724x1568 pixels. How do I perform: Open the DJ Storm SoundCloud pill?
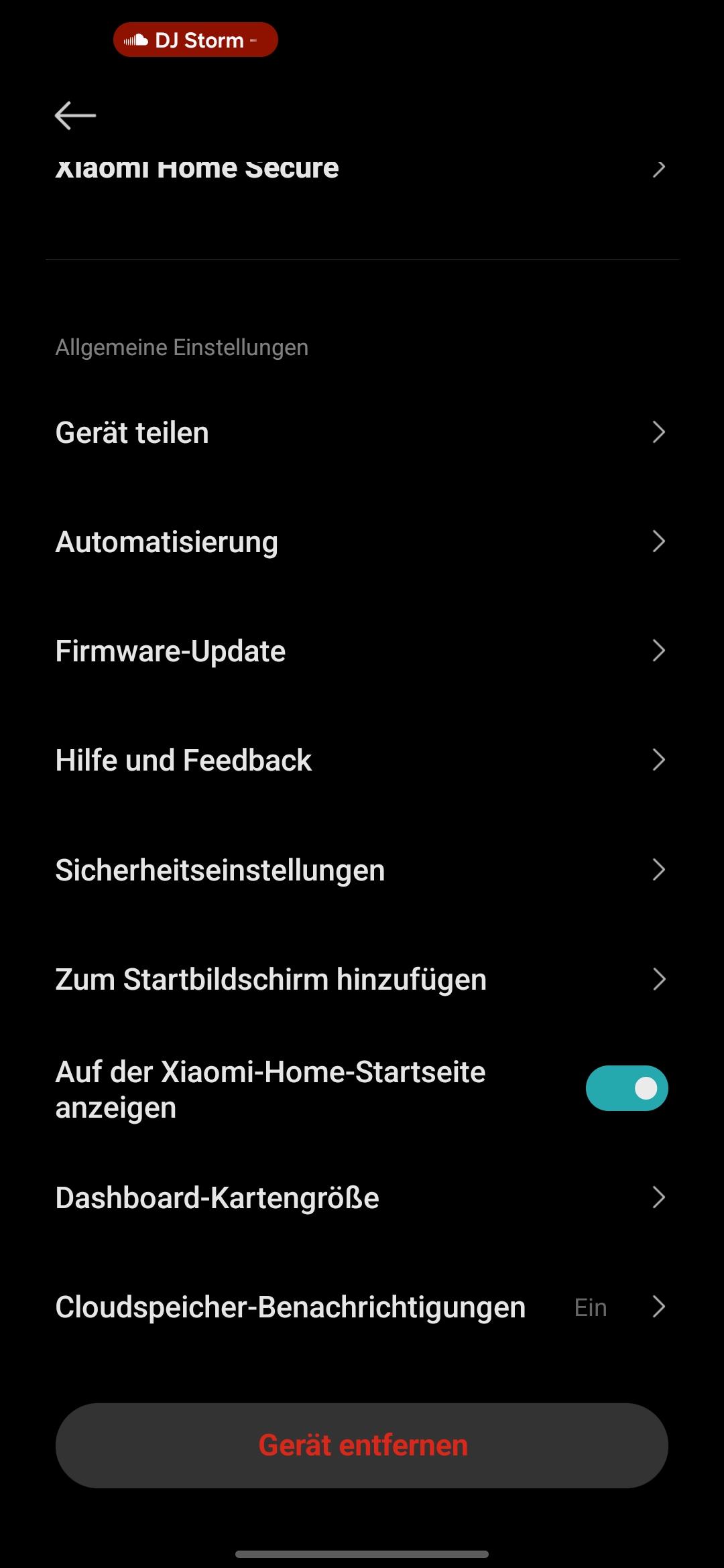(x=195, y=40)
